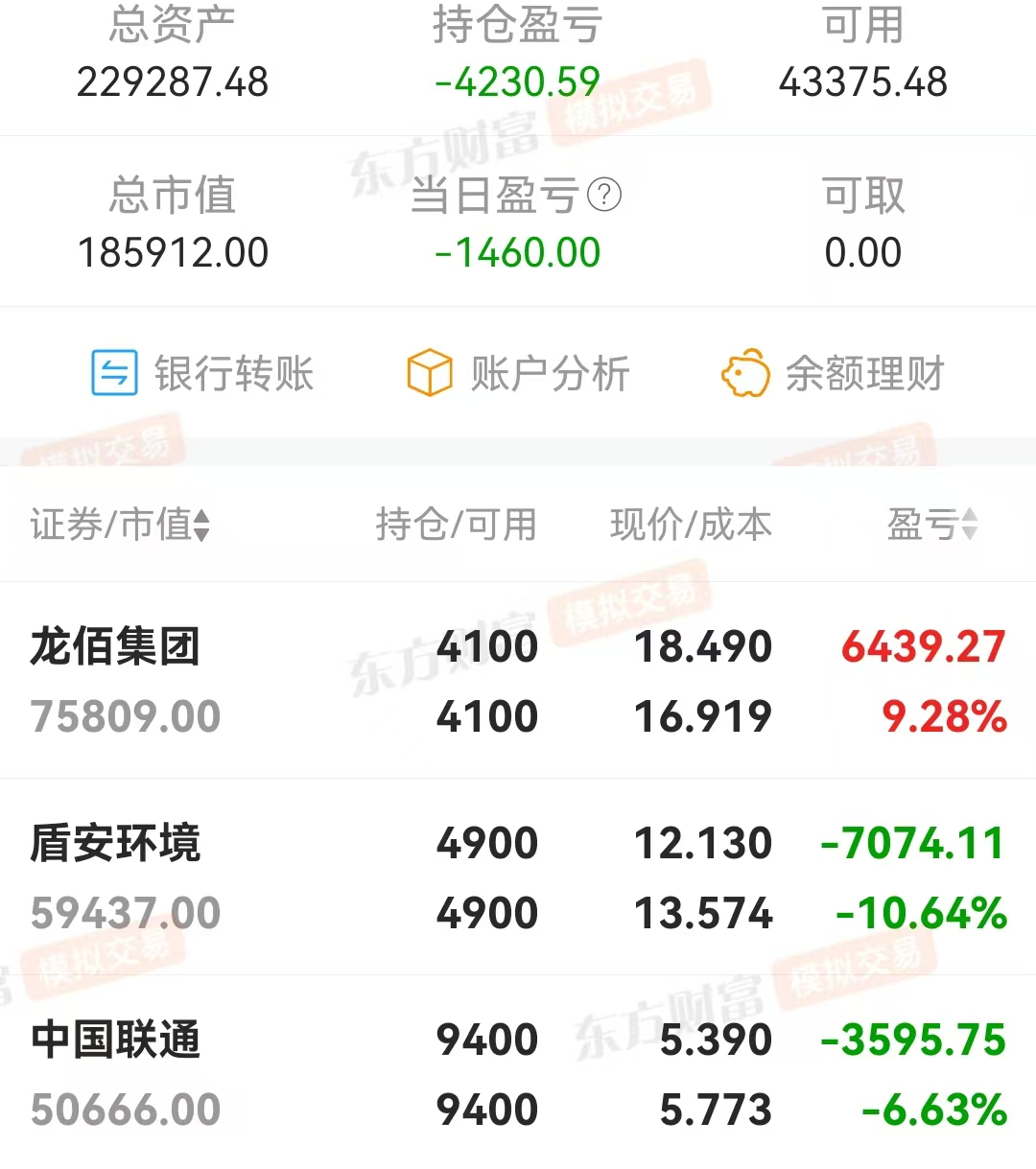Screen dimensions: 1036x1169
Task: Click the sort arrows beside 证券/市值
Action: point(203,526)
